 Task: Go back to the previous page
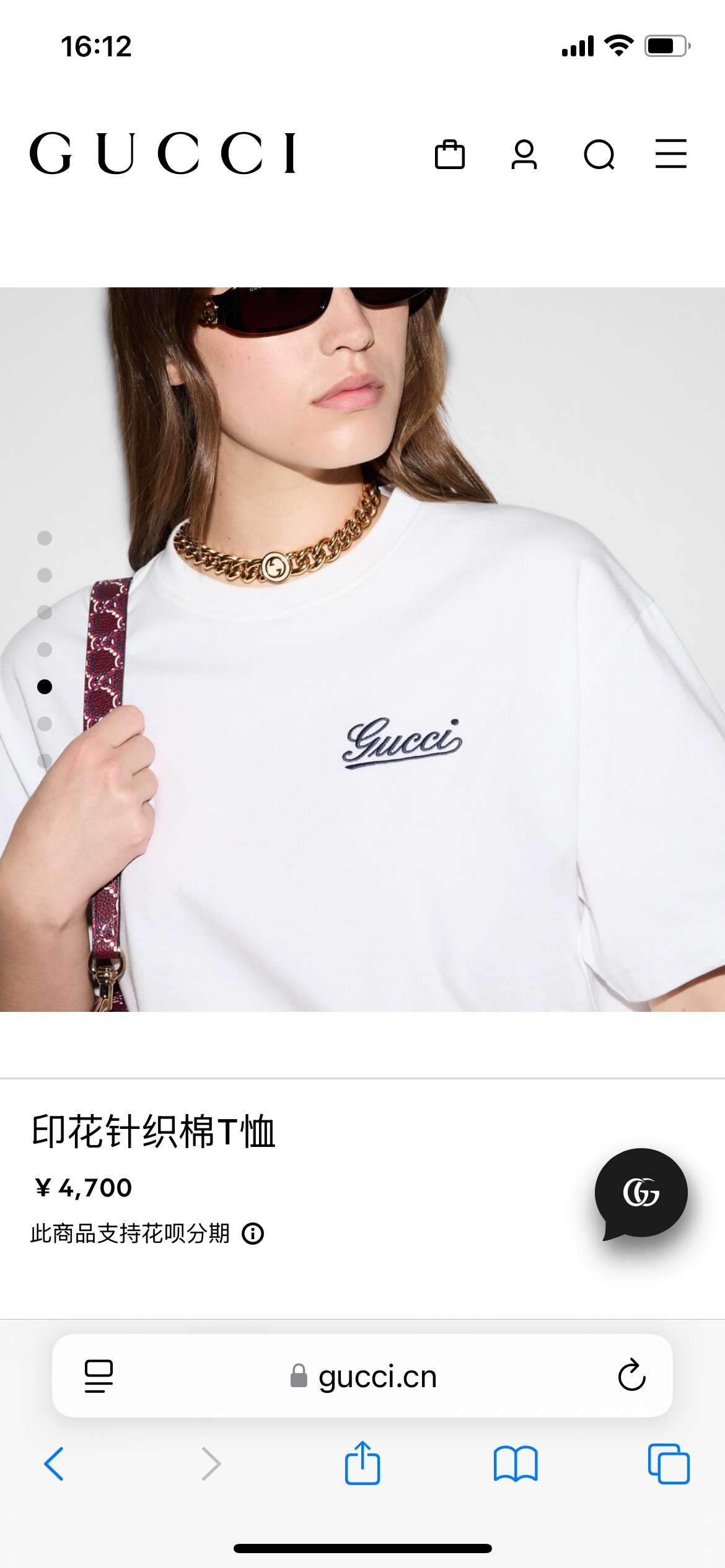tap(54, 1464)
